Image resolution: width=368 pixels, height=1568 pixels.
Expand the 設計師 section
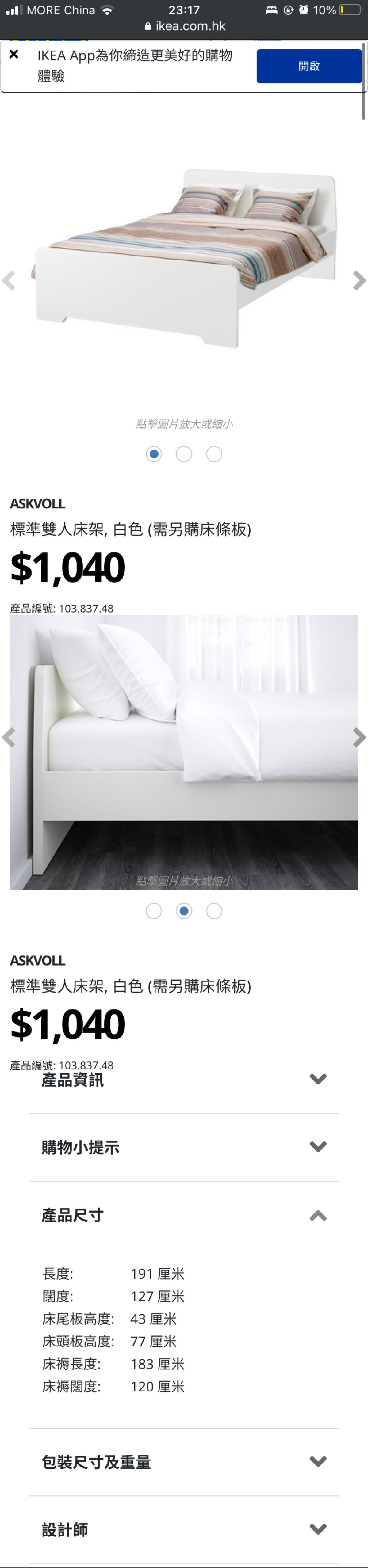(x=184, y=1530)
